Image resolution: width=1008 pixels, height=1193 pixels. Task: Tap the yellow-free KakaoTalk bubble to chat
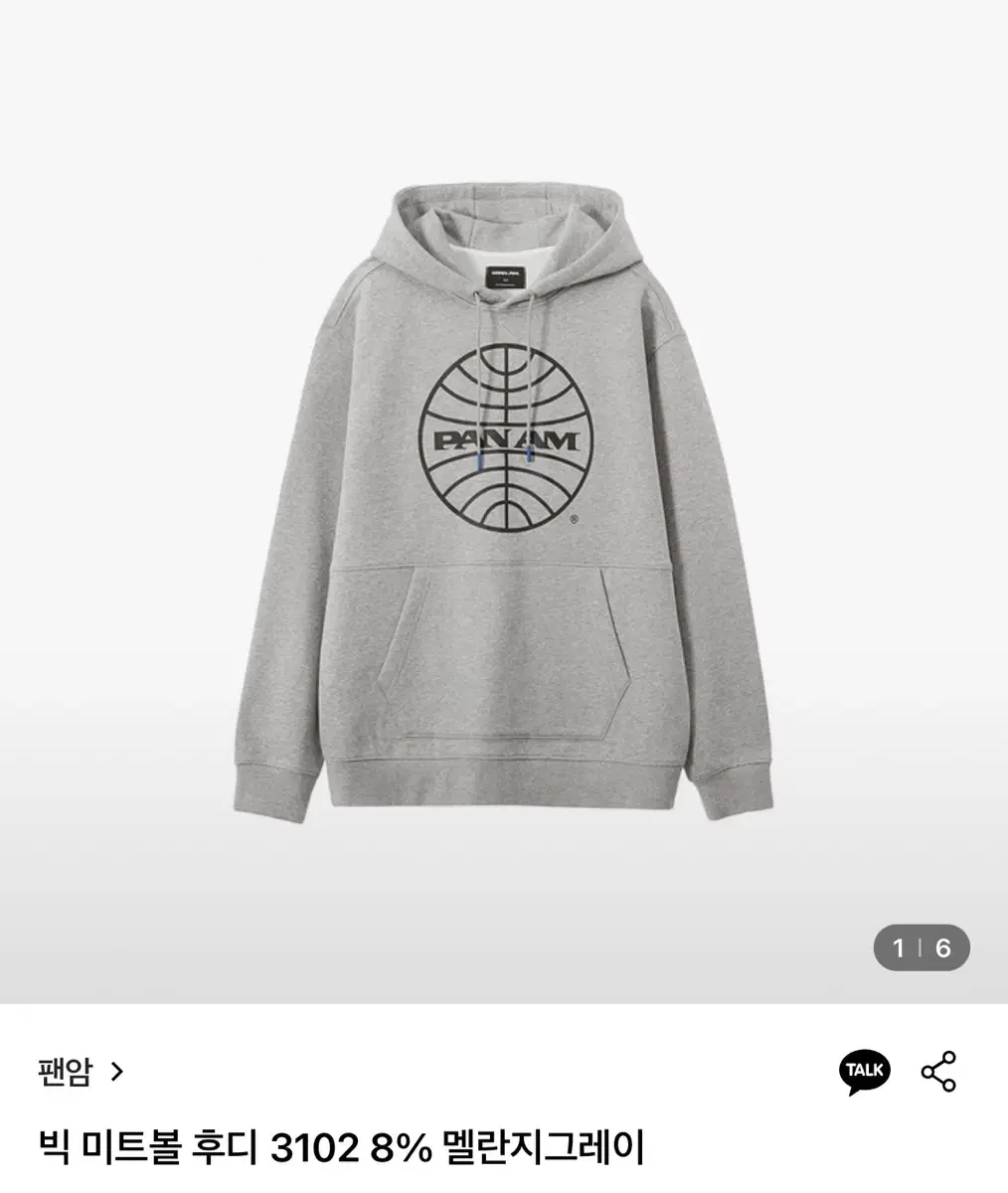tap(865, 1072)
